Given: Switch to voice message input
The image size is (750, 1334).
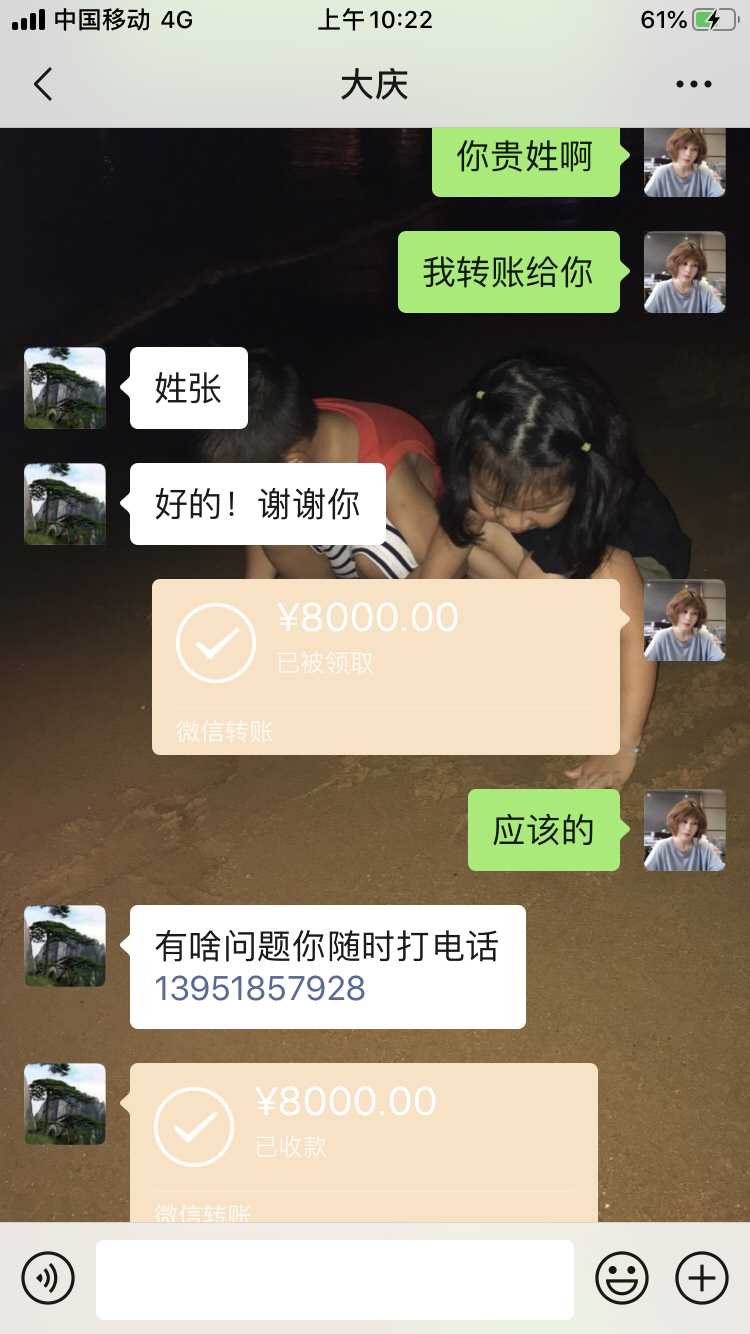Looking at the screenshot, I should tap(48, 1278).
